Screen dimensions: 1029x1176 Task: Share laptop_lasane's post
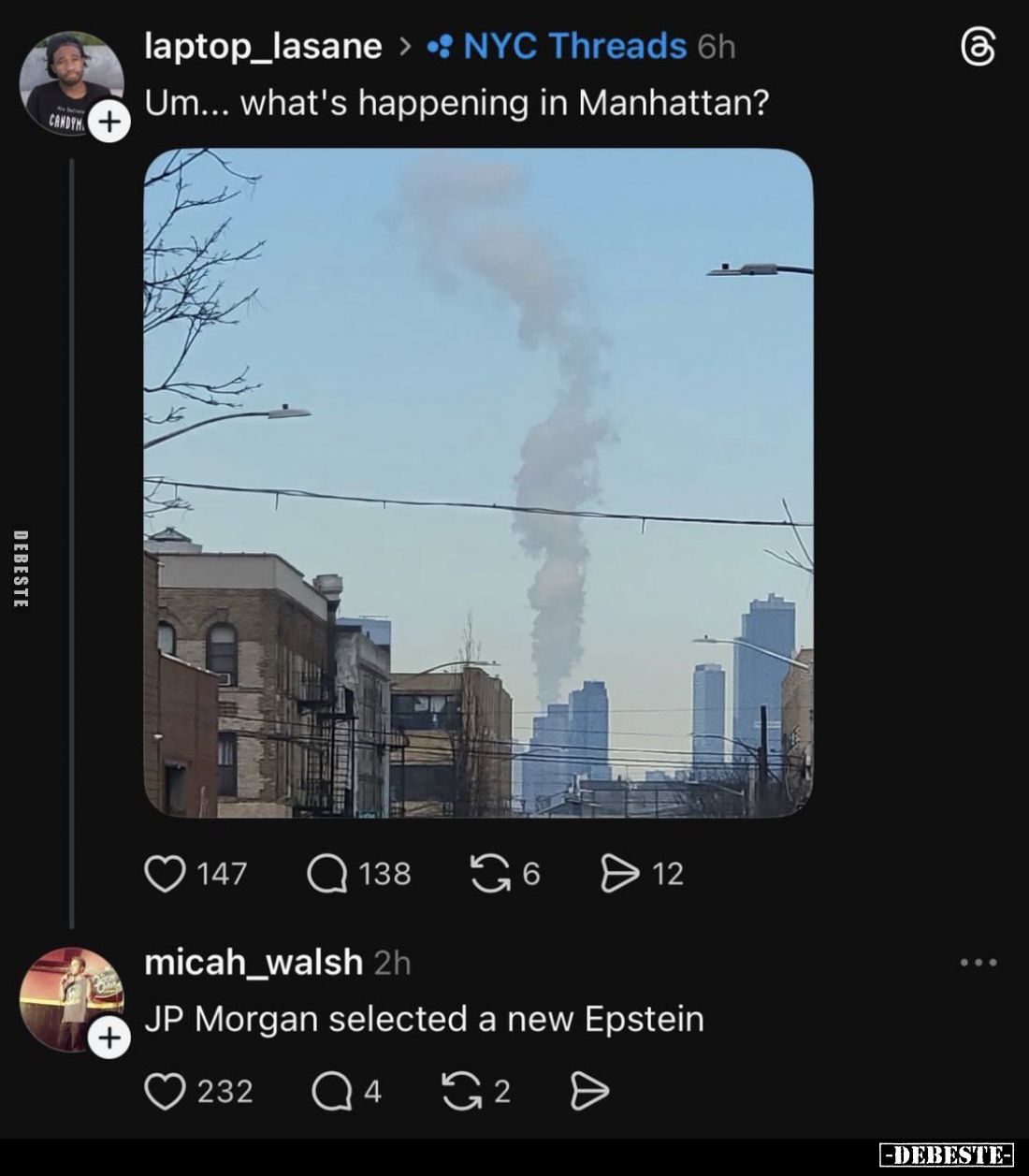(619, 874)
